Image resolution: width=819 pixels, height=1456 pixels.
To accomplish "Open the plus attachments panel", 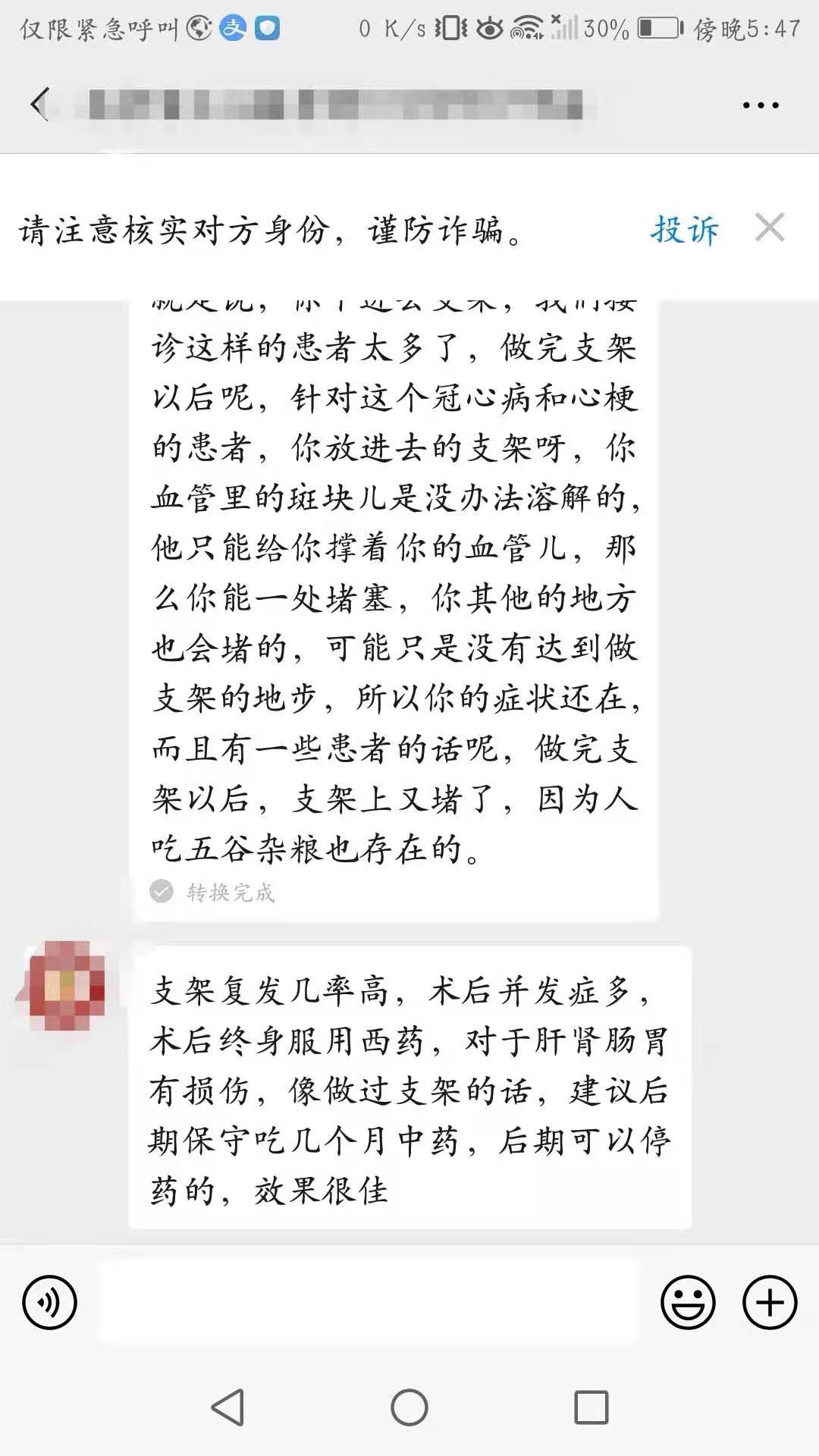I will (770, 1303).
